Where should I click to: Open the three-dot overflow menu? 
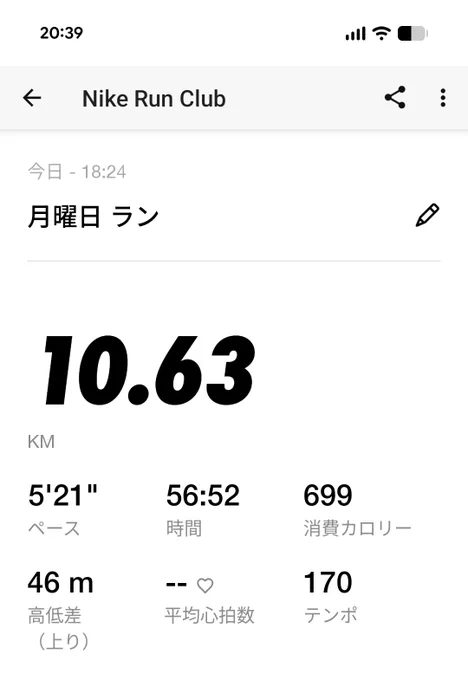tap(443, 98)
